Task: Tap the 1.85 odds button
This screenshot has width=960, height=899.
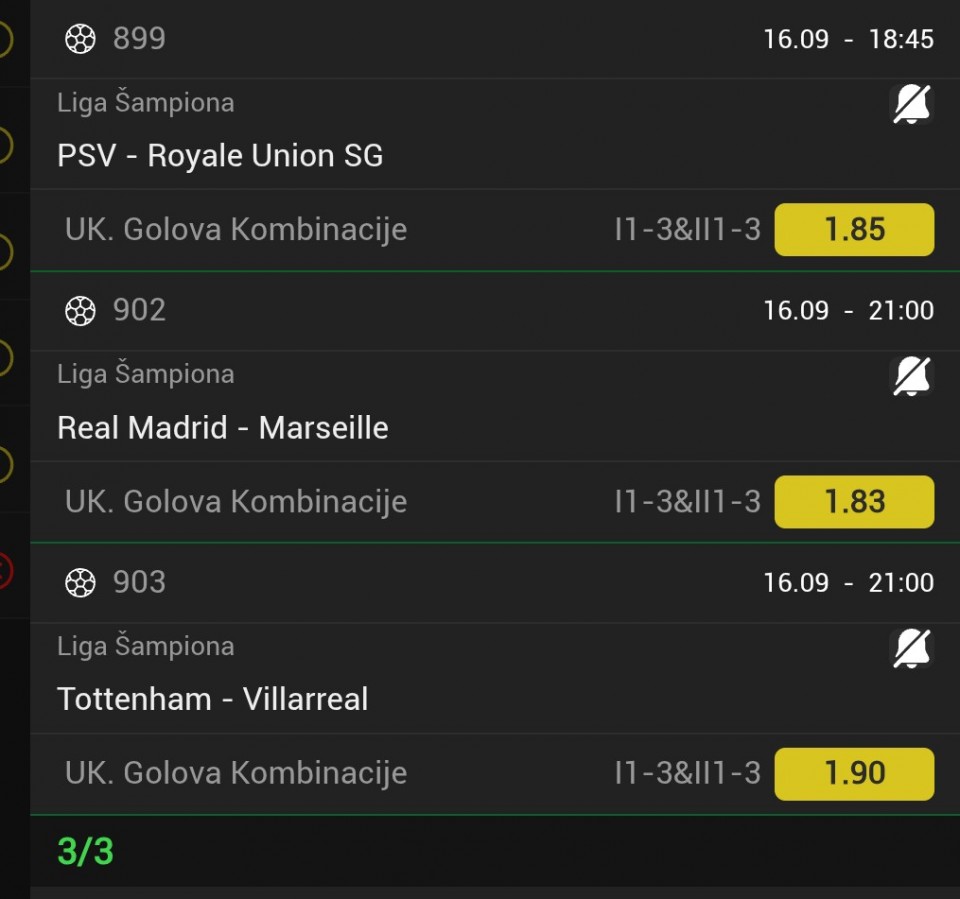Action: (854, 230)
